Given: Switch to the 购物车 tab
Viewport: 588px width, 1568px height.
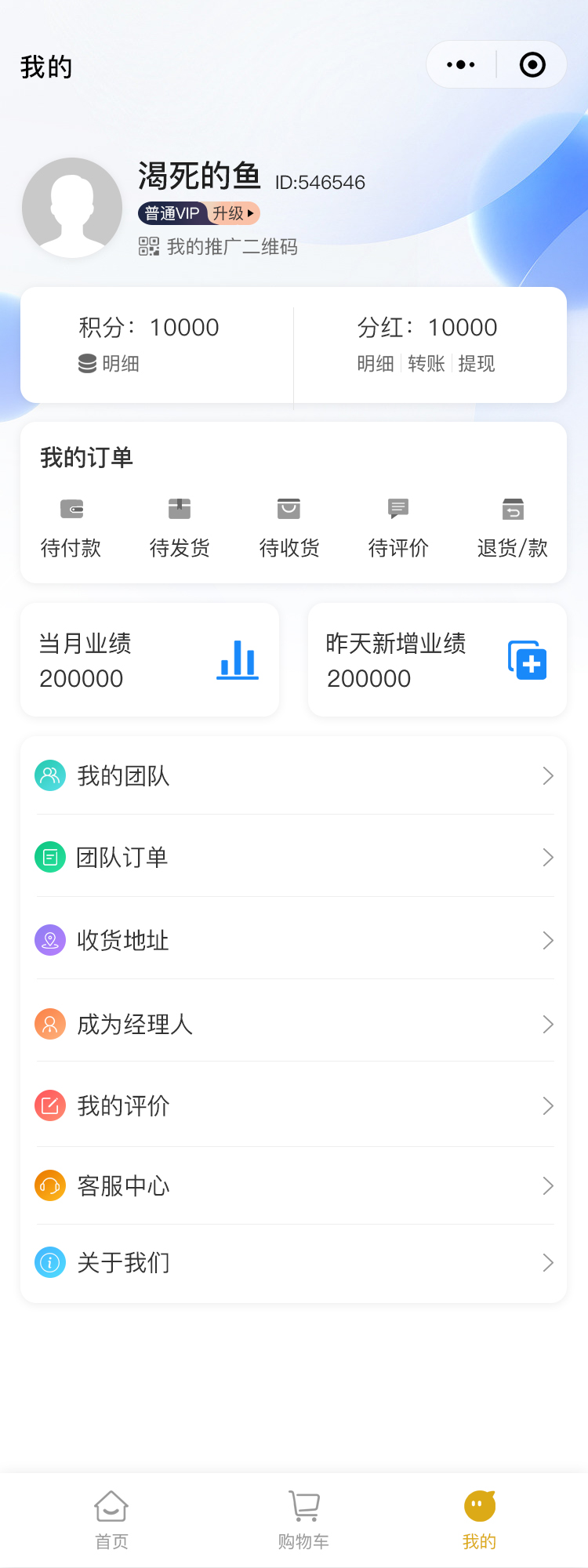Looking at the screenshot, I should (x=303, y=1520).
